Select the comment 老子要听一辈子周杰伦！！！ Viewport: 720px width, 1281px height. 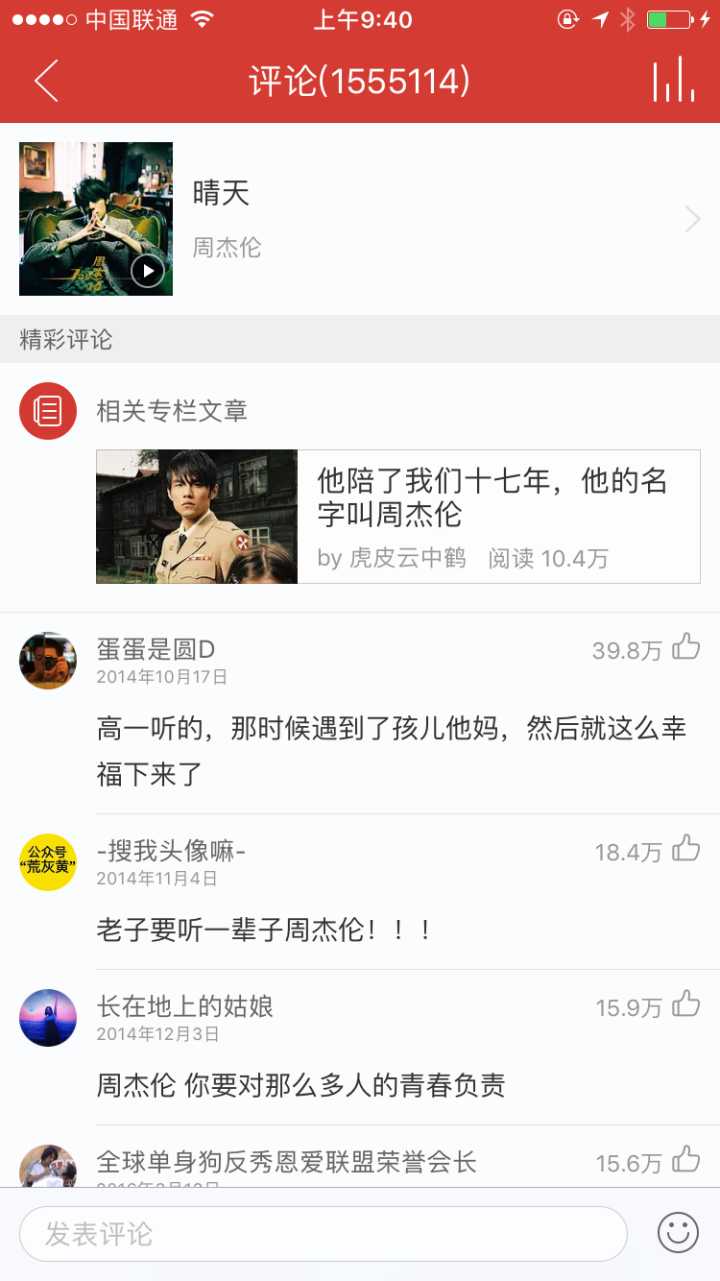[x=266, y=930]
